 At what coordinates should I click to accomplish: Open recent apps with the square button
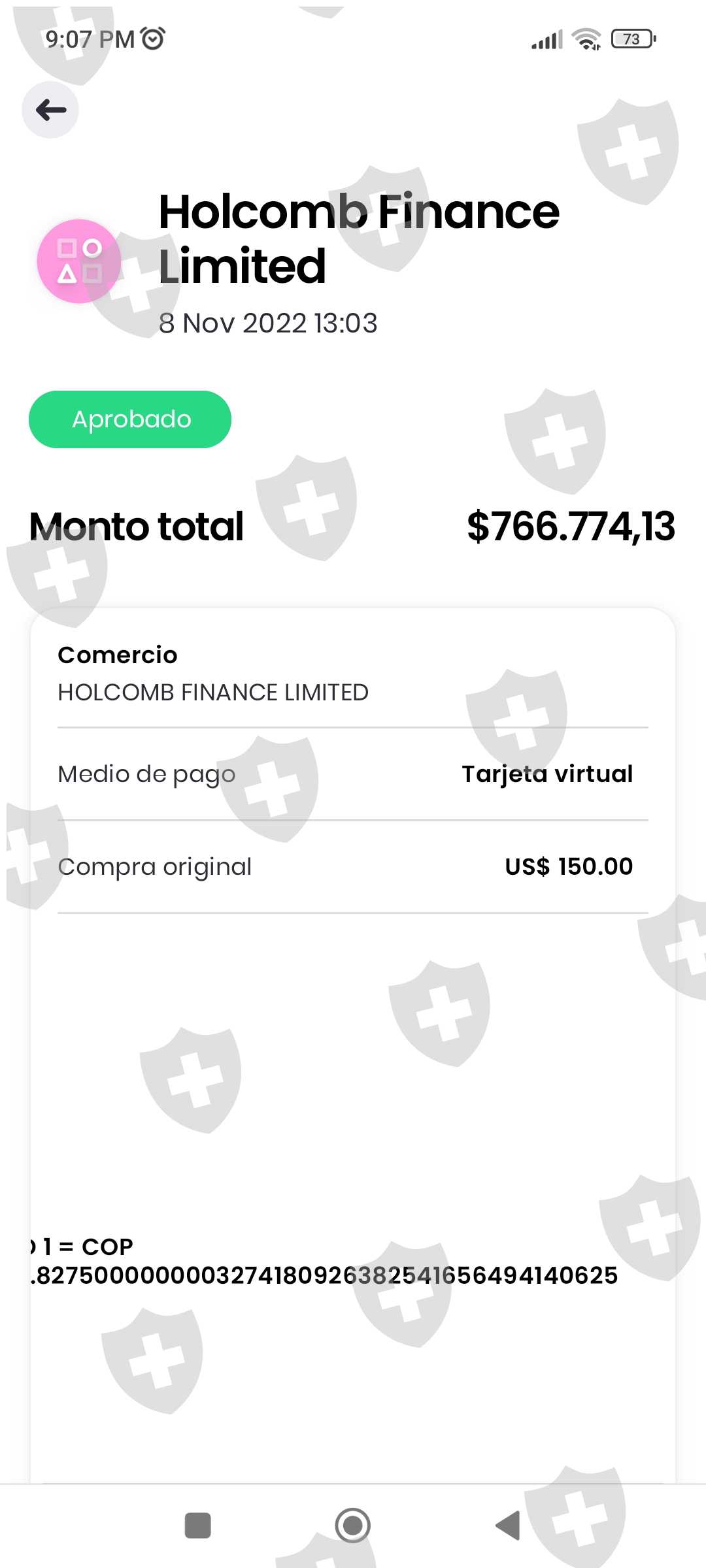pos(198,1526)
